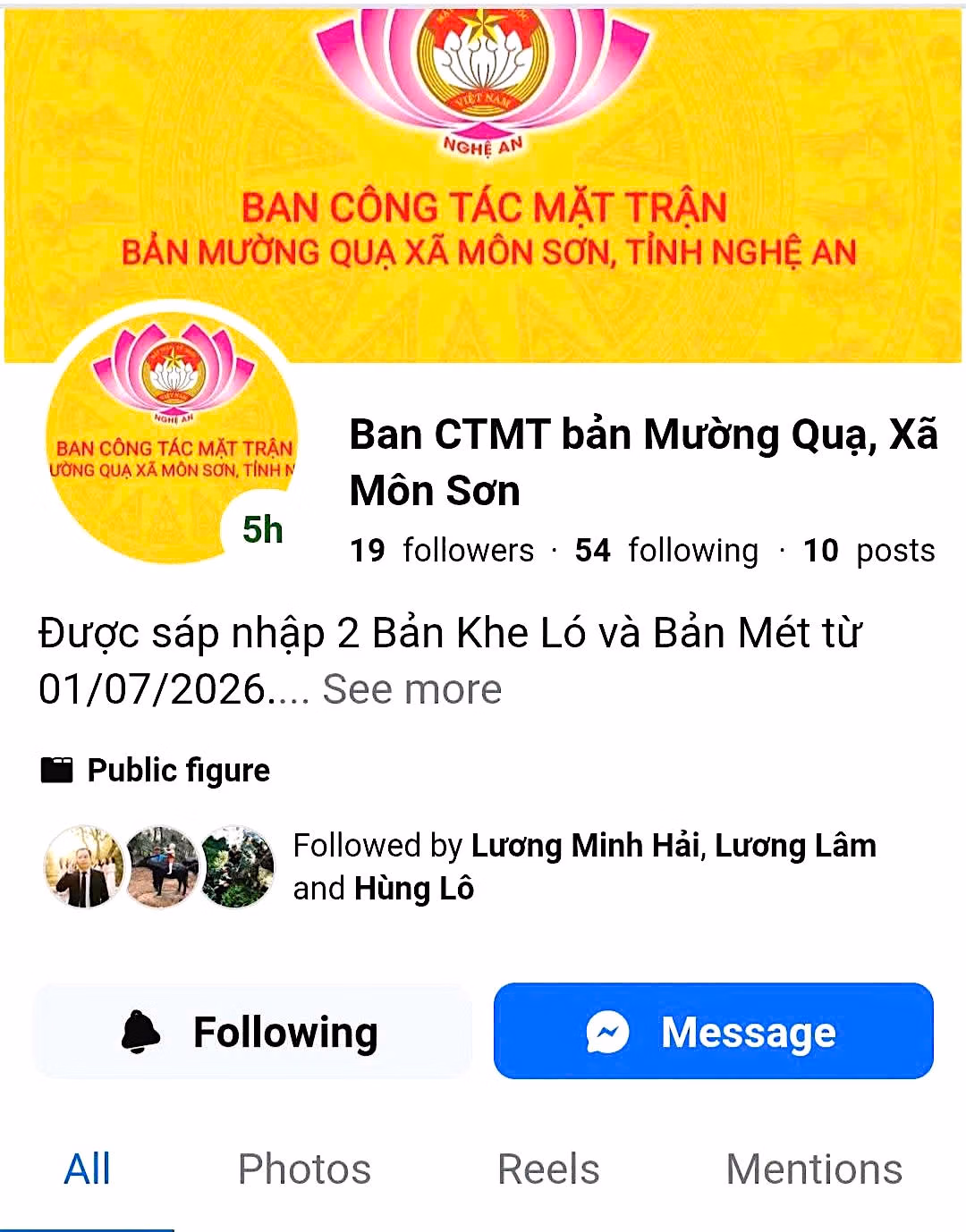Open the page profile picture

point(172,438)
